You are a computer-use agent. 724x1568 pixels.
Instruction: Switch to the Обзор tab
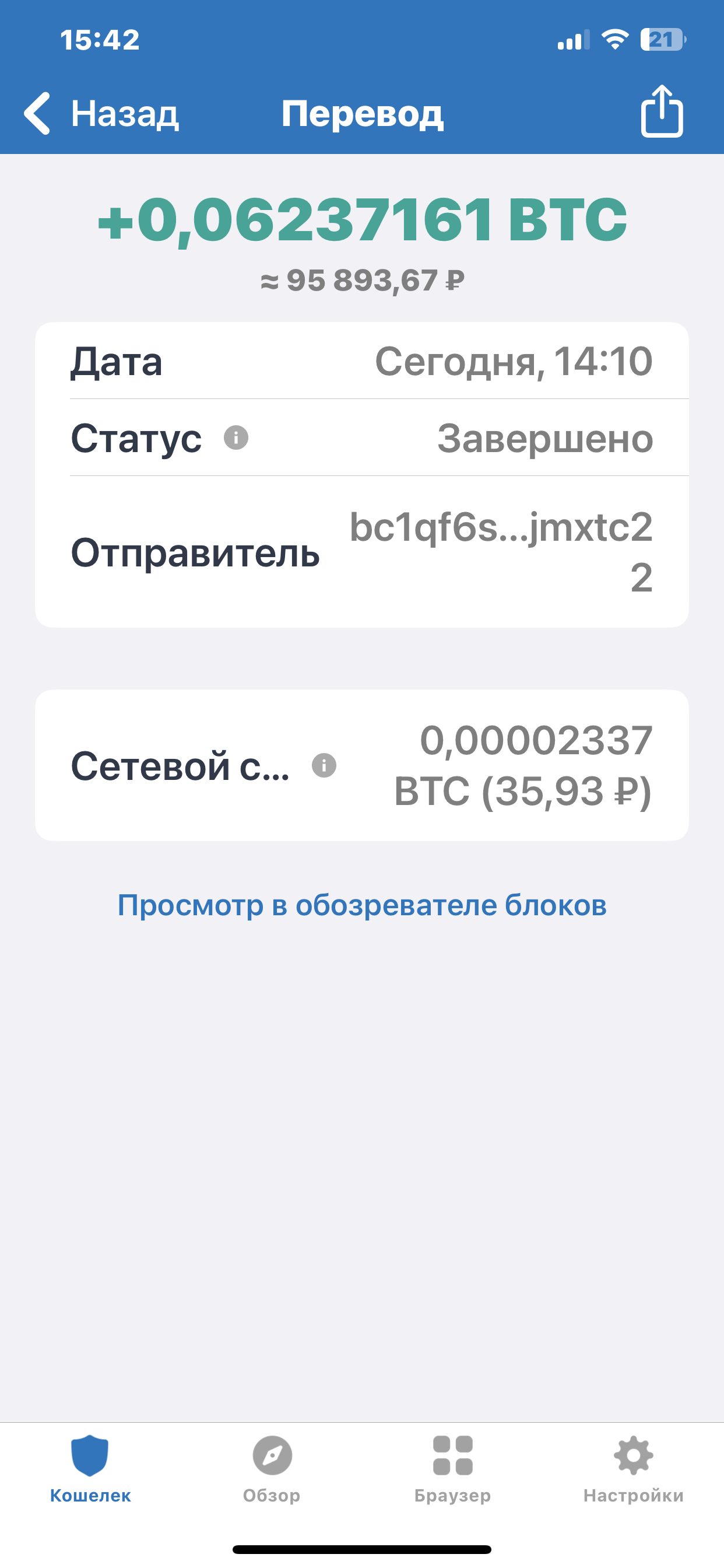click(271, 1469)
